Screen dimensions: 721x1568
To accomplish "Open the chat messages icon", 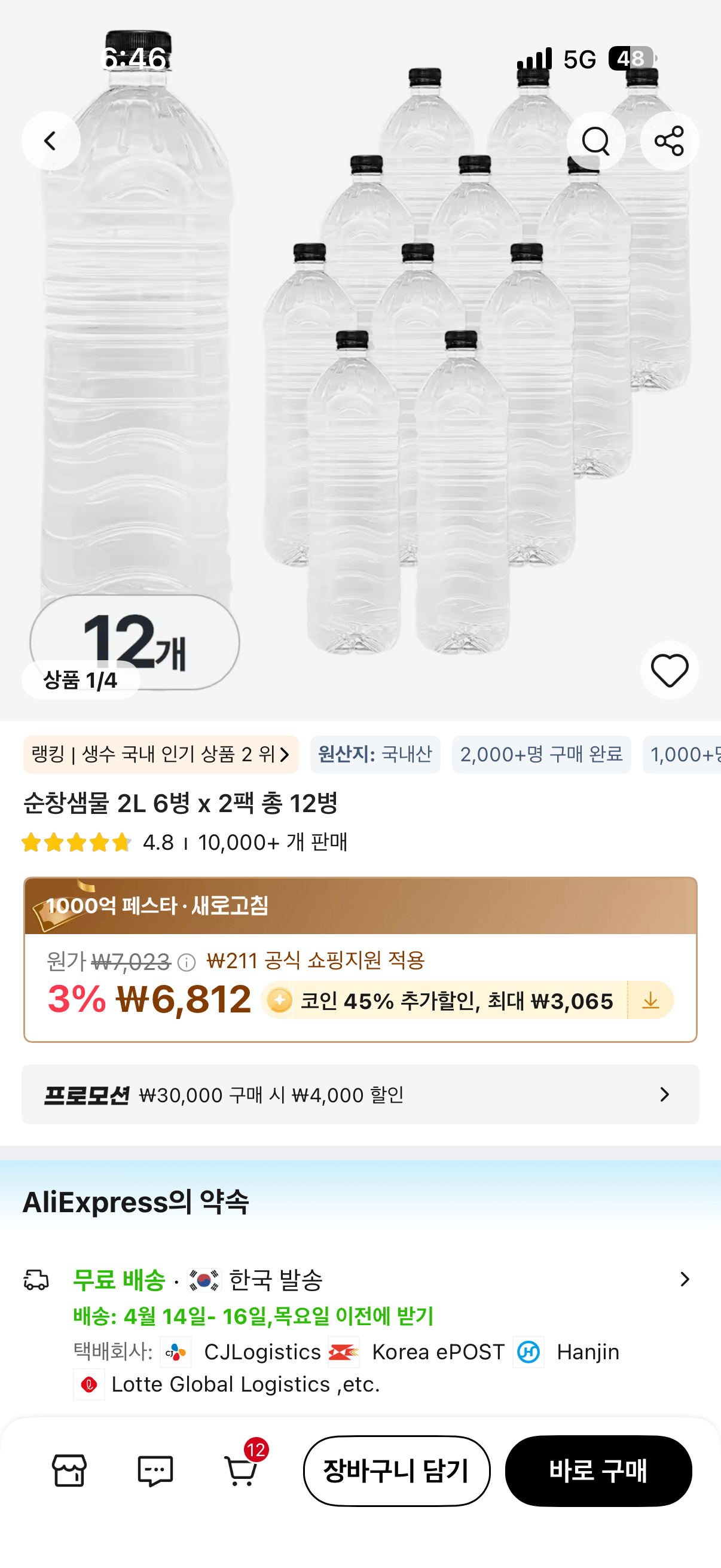I will pos(155,1471).
